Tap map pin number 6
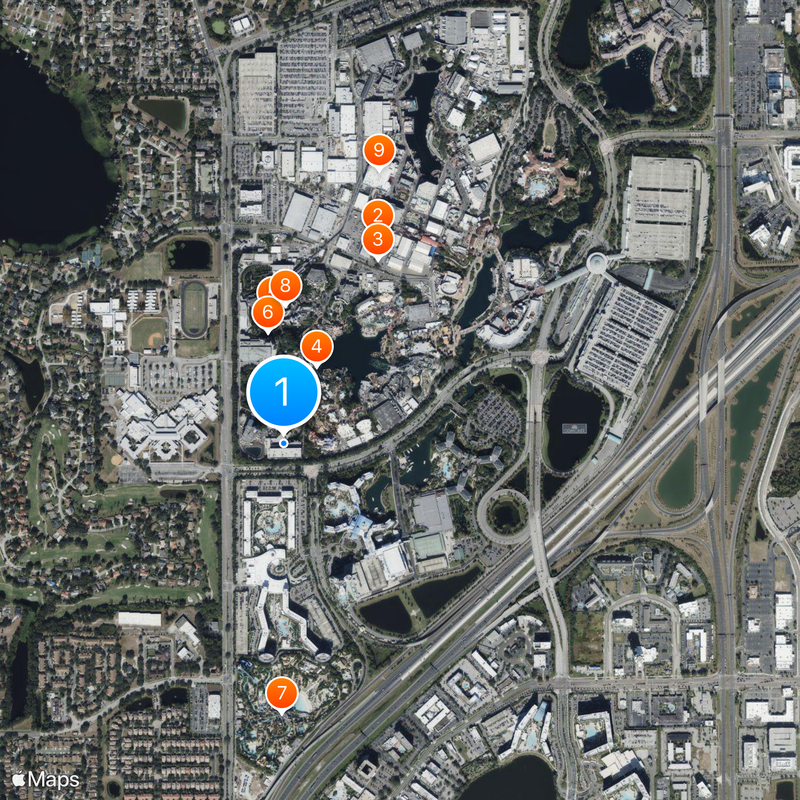This screenshot has height=800, width=800. click(267, 312)
